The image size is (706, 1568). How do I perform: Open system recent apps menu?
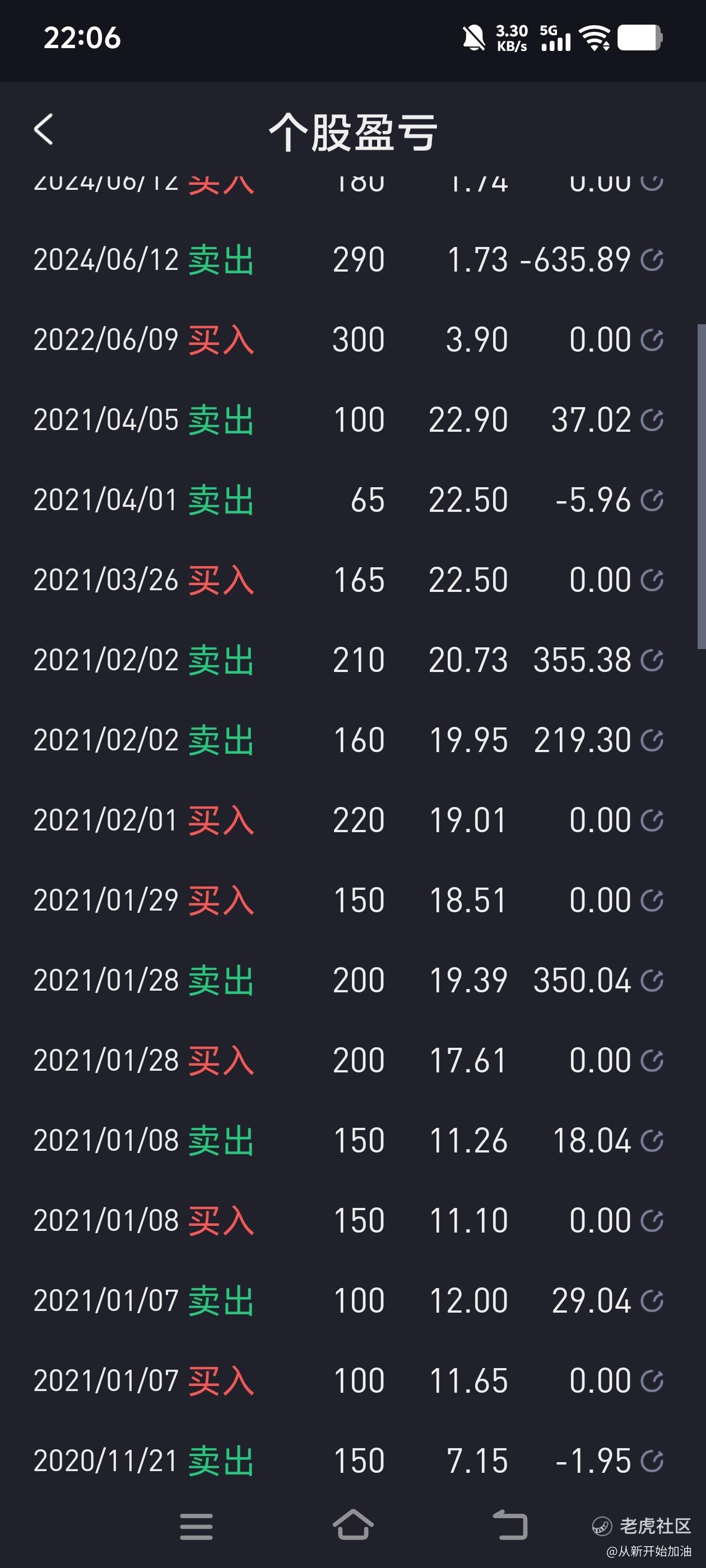coord(196,1526)
